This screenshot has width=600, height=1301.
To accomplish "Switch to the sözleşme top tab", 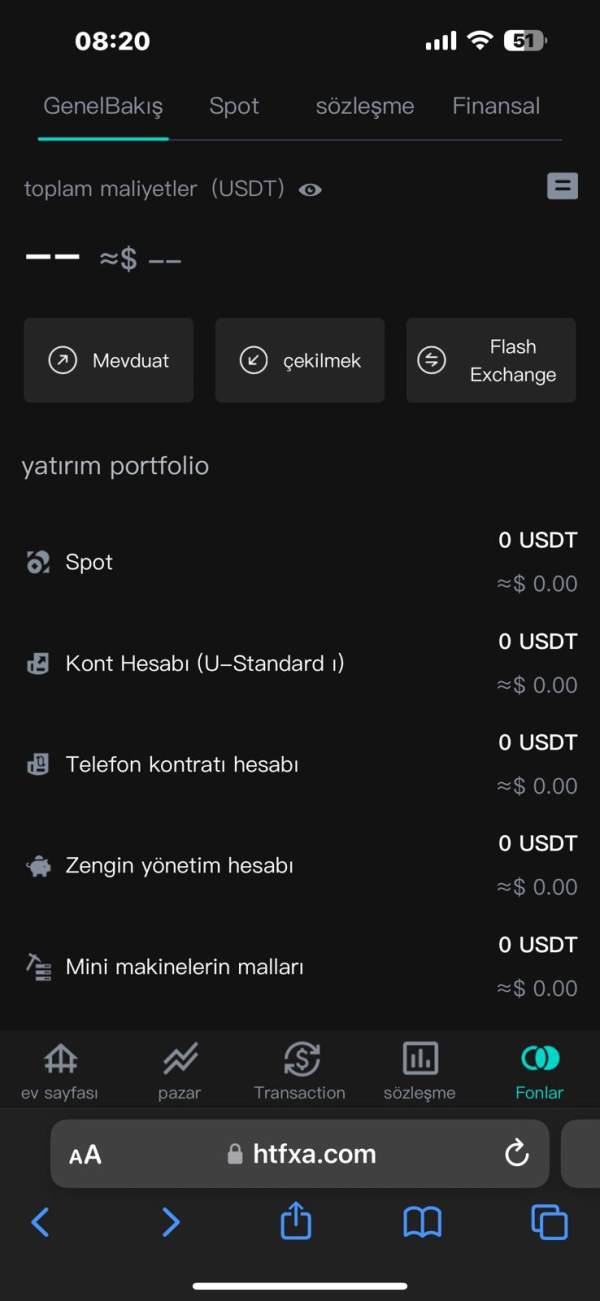I will 364,106.
